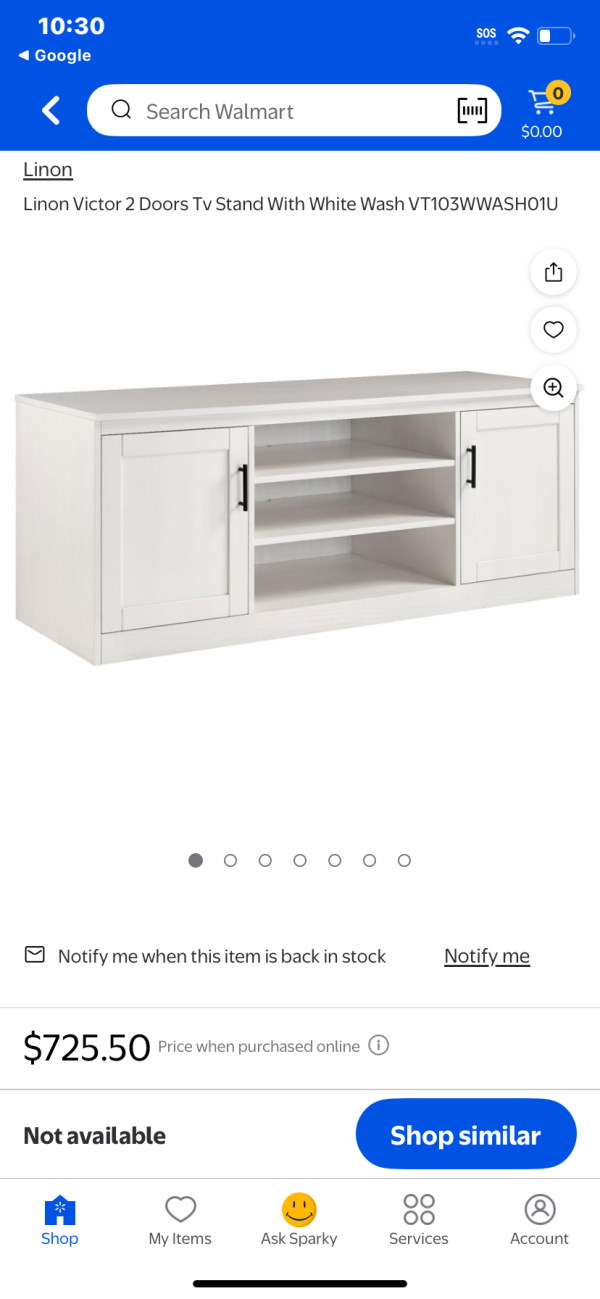Tap the Notify me link
Screen dimensions: 600x1299
(486, 956)
